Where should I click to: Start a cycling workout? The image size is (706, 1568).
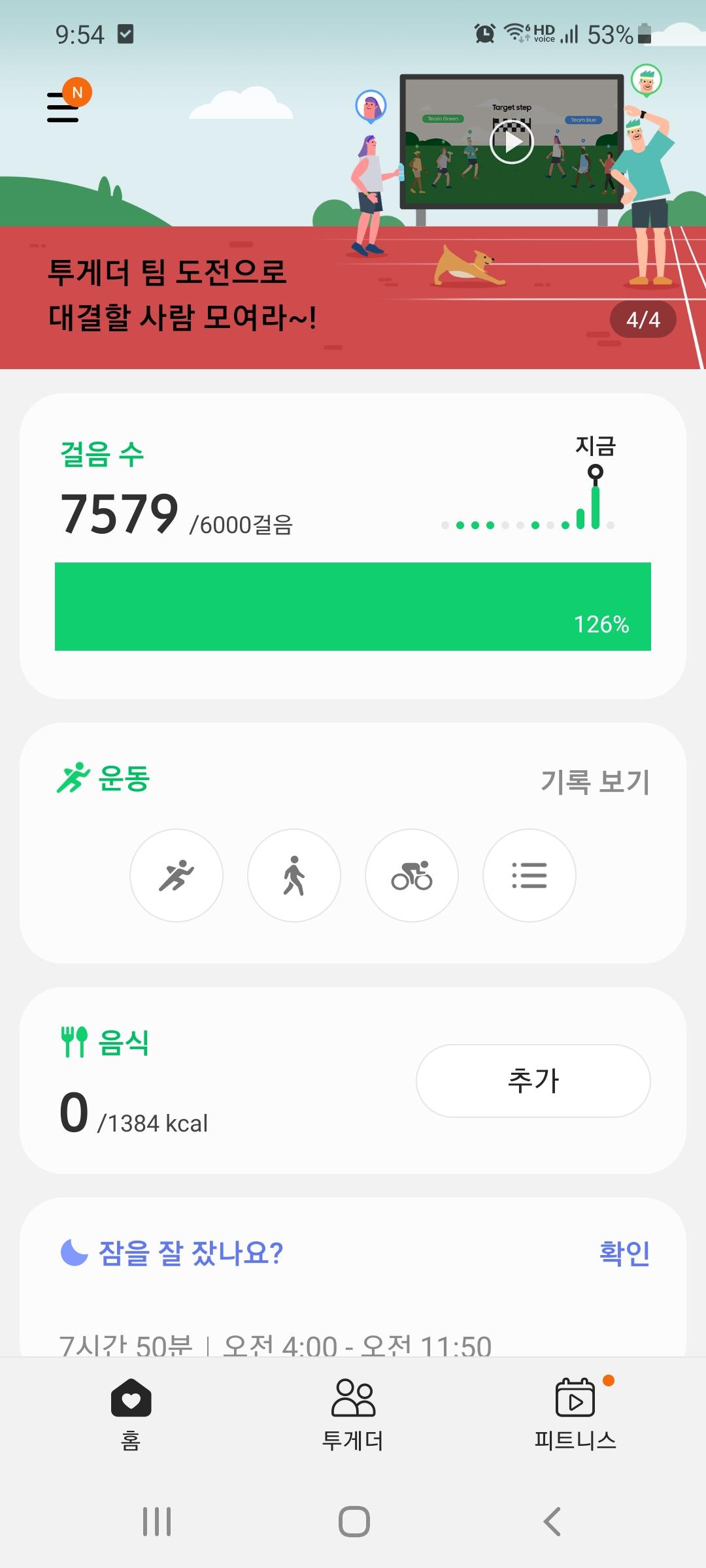pos(412,875)
